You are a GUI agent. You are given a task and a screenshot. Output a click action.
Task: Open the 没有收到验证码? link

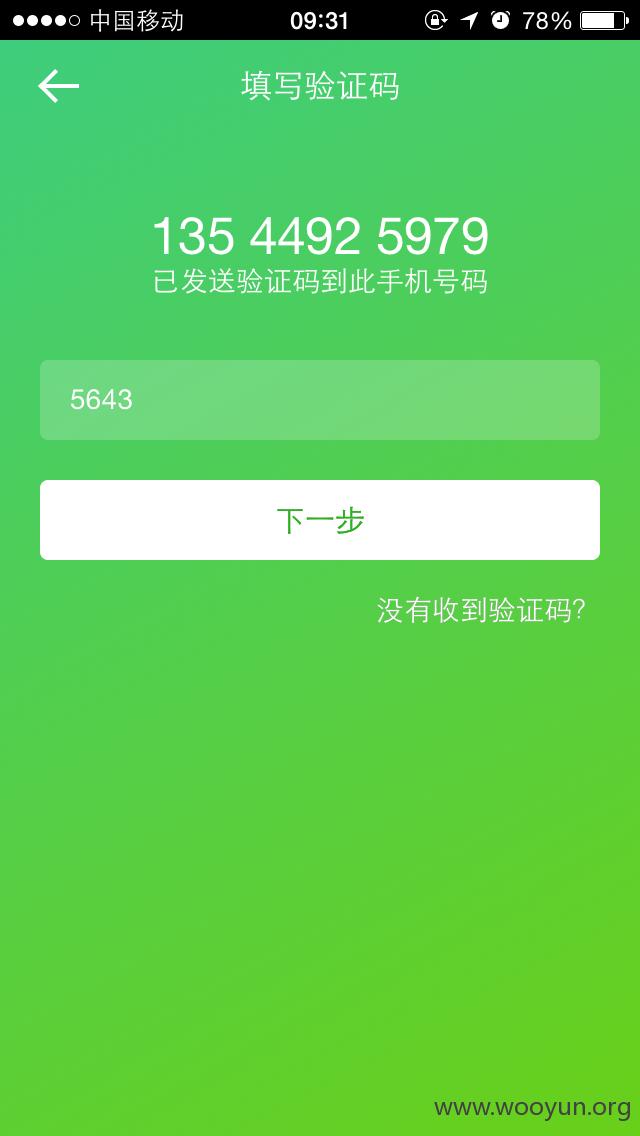[481, 611]
